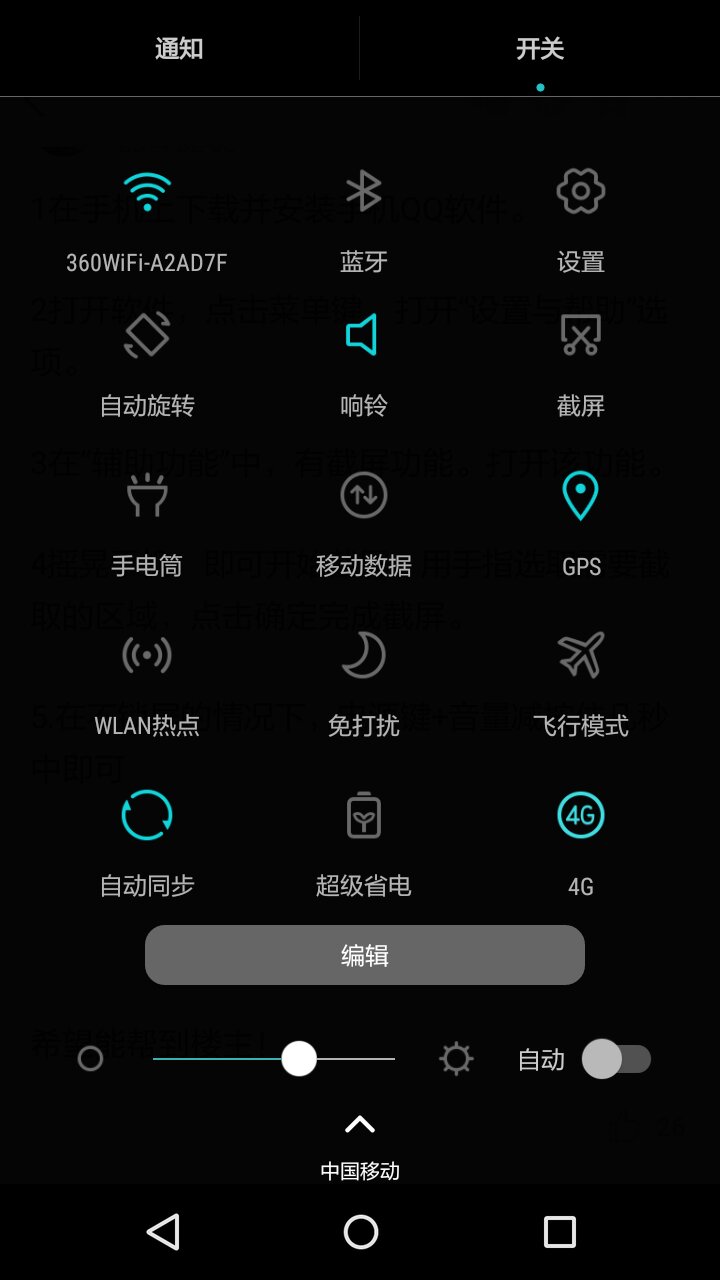
Task: Open 设置 from quick switches
Action: [580, 192]
